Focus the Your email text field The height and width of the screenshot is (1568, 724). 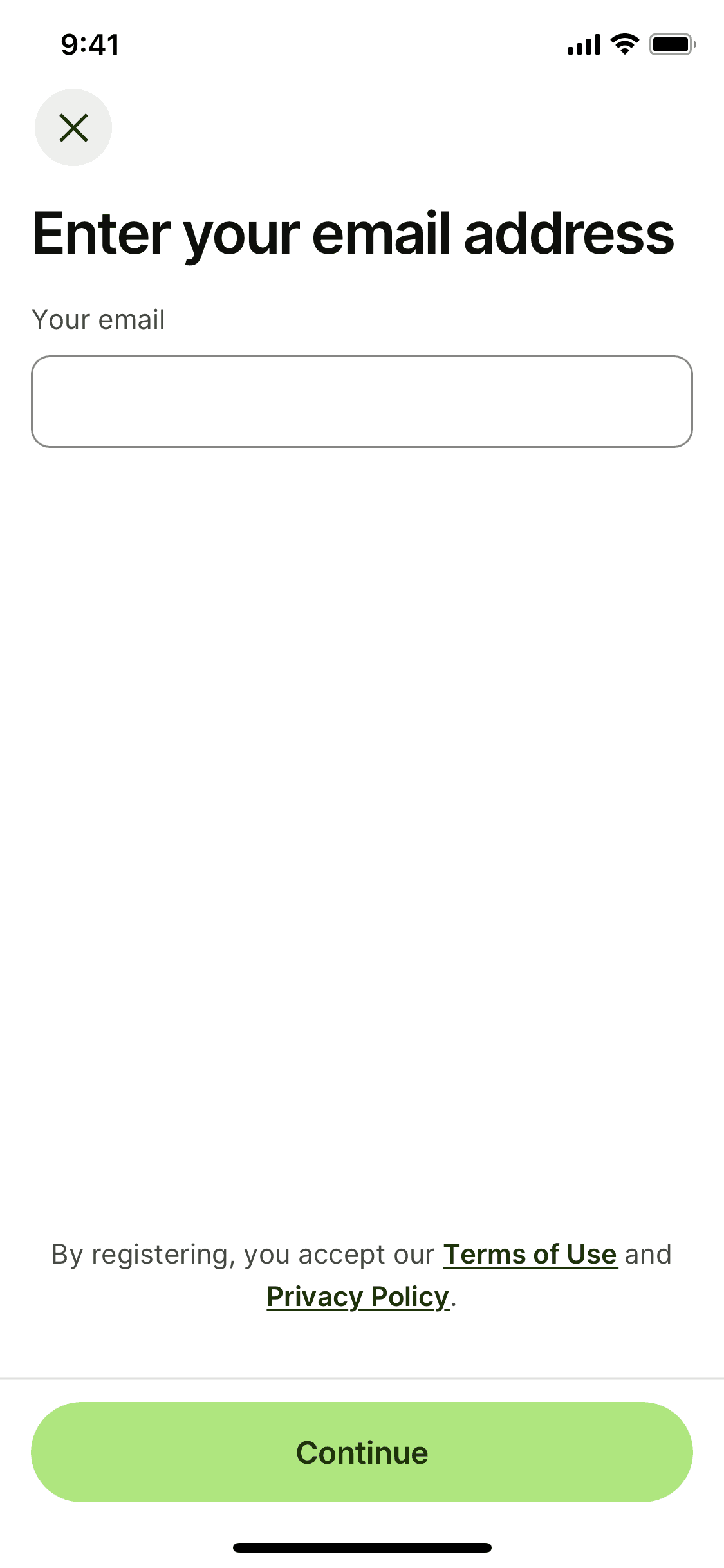tap(362, 402)
